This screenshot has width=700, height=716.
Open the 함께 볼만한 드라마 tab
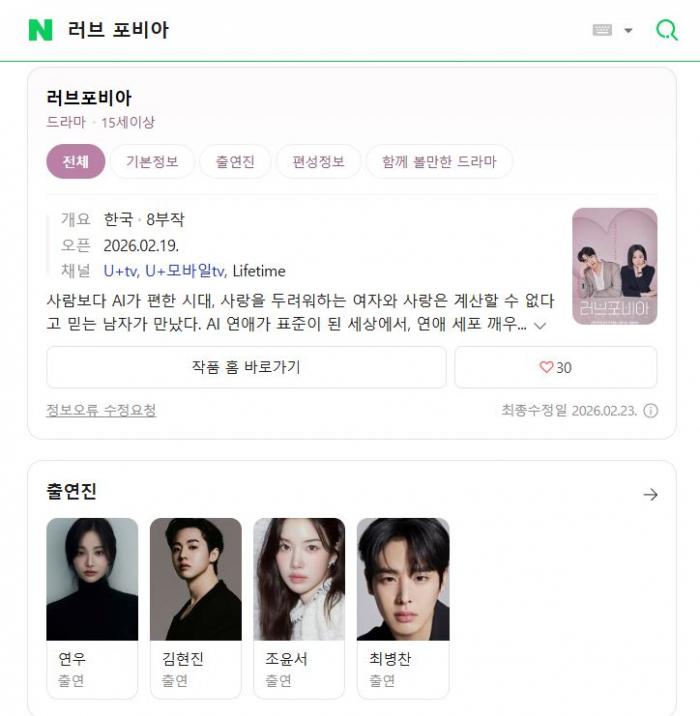pos(439,162)
